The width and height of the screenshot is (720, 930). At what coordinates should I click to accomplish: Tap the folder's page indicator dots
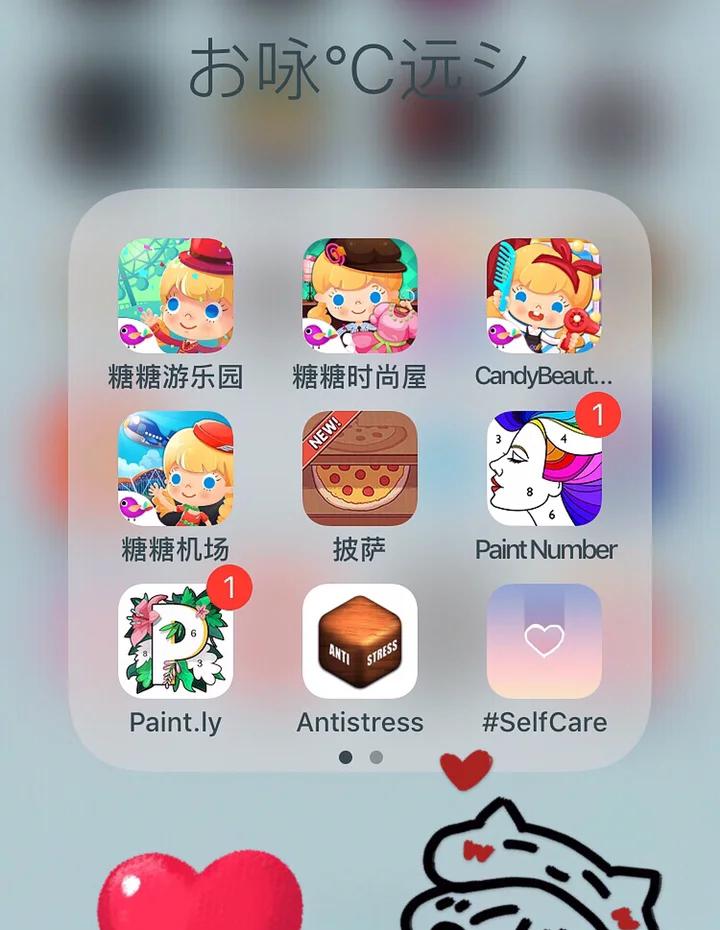pyautogui.click(x=360, y=758)
